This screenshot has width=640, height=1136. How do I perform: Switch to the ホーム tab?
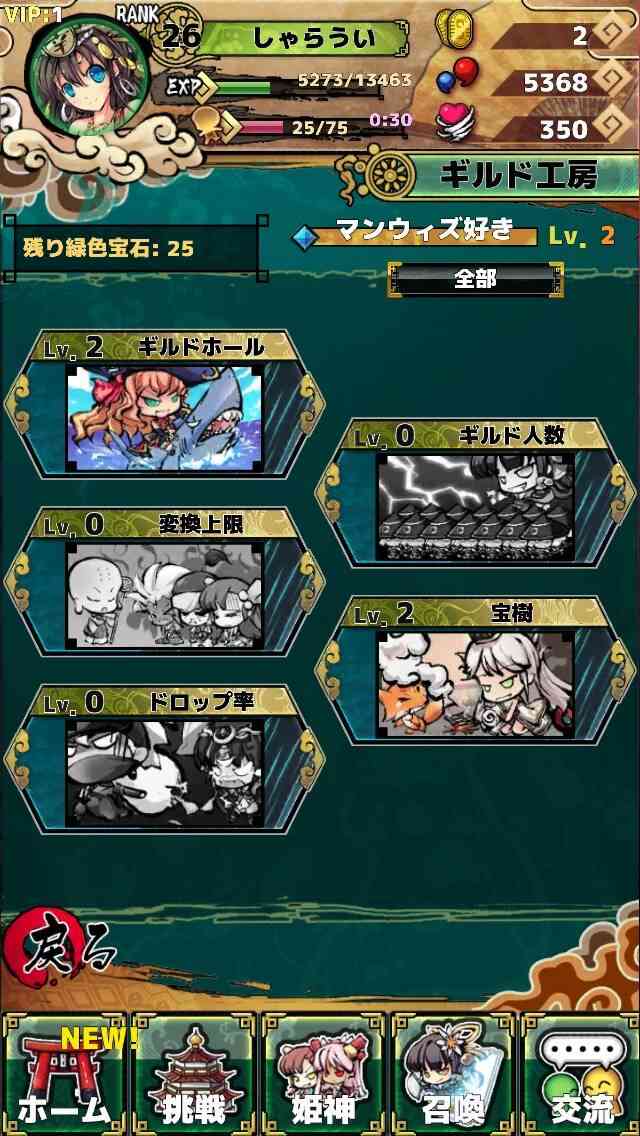[x=65, y=1074]
